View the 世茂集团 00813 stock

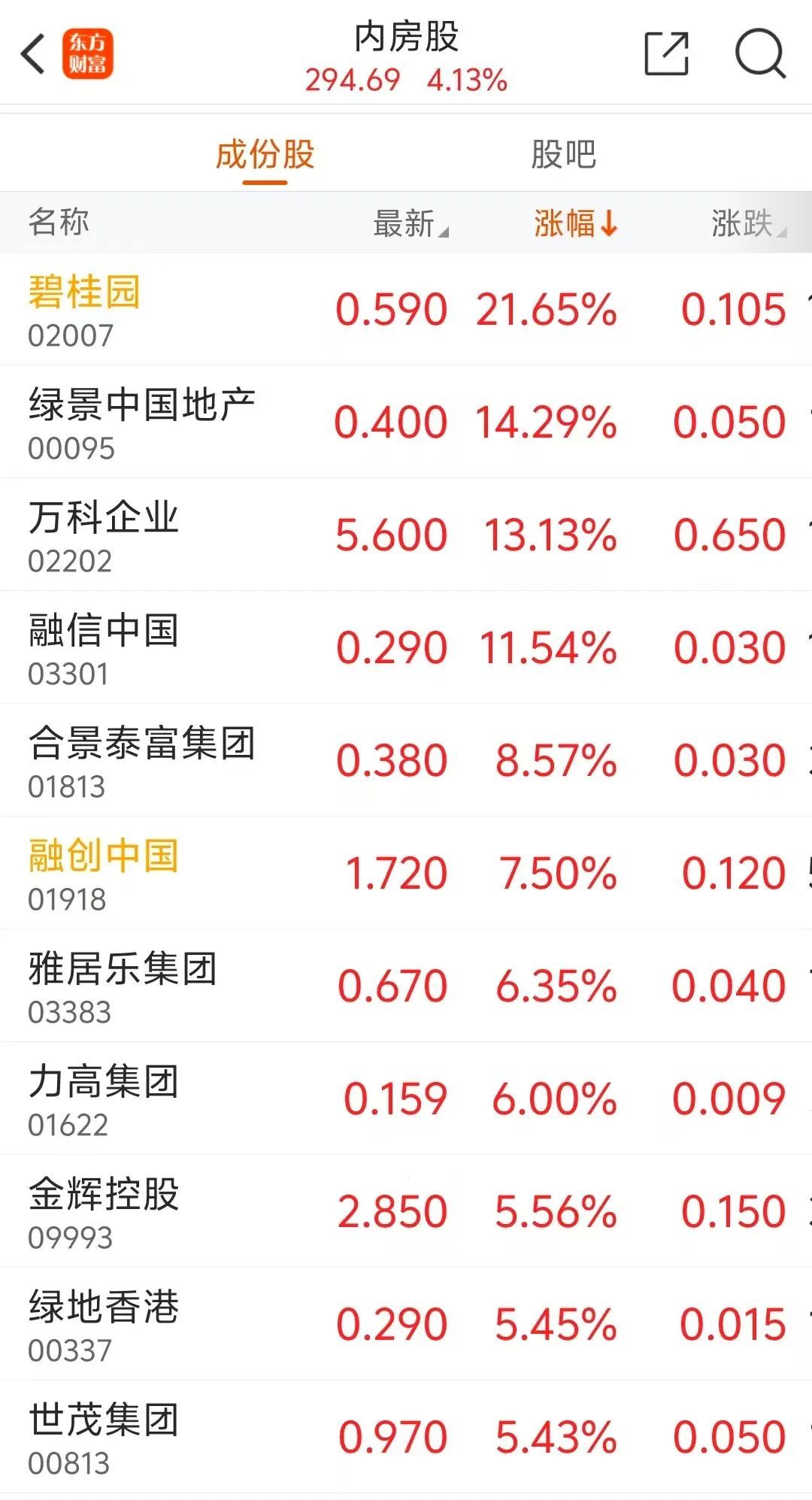pyautogui.click(x=406, y=1437)
